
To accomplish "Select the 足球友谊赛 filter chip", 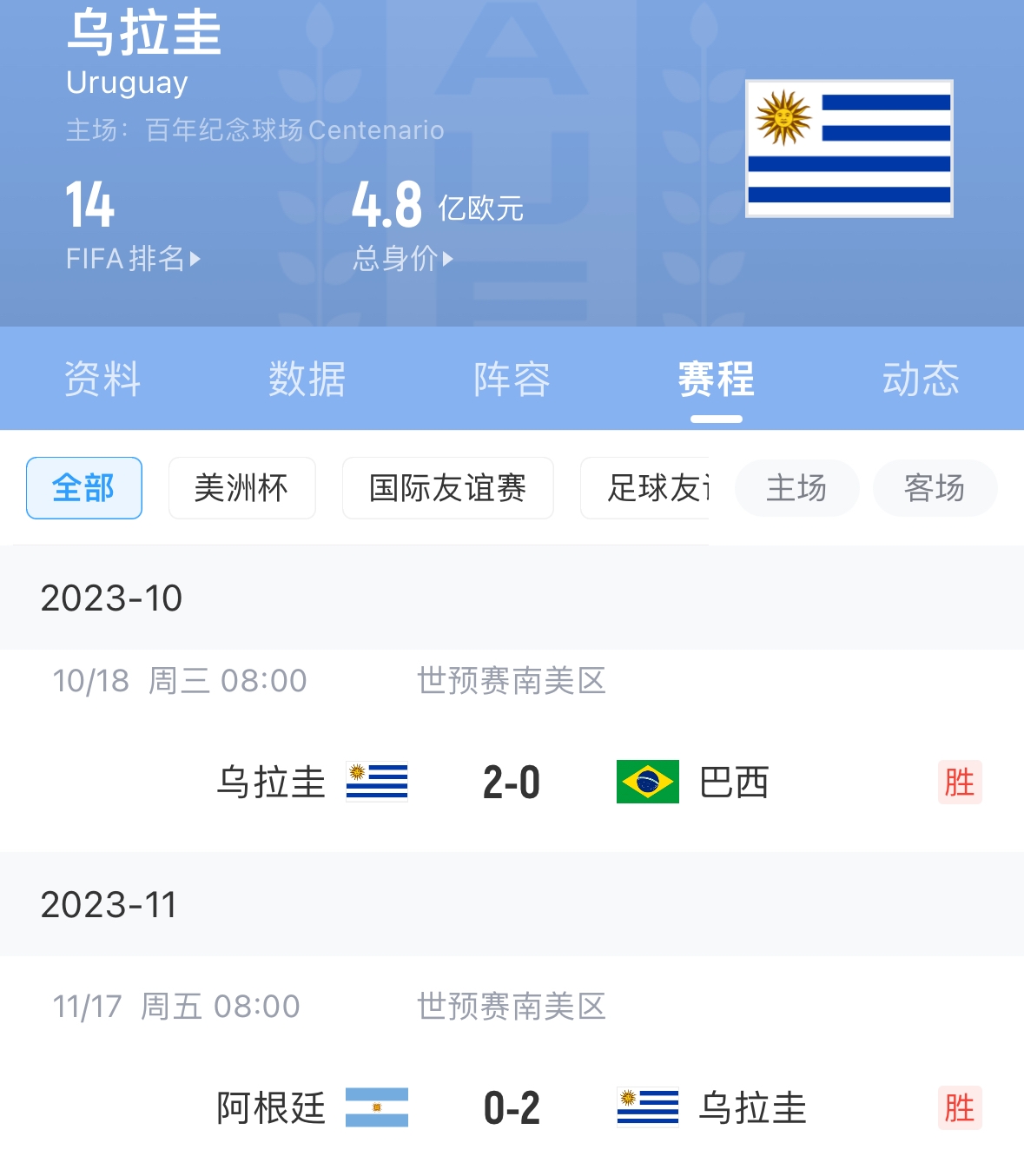I will [x=647, y=488].
